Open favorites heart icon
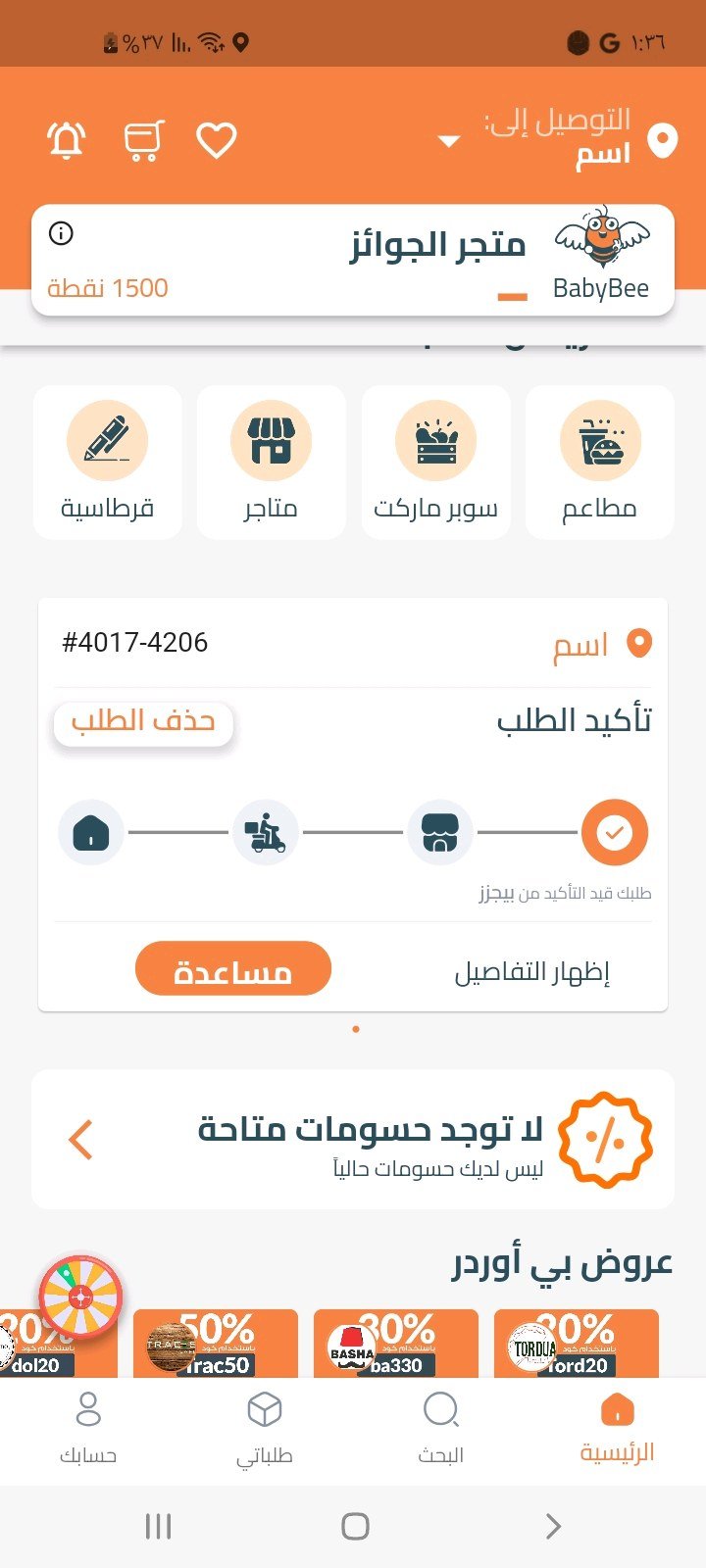Screen dimensions: 706x1568 (x=217, y=140)
